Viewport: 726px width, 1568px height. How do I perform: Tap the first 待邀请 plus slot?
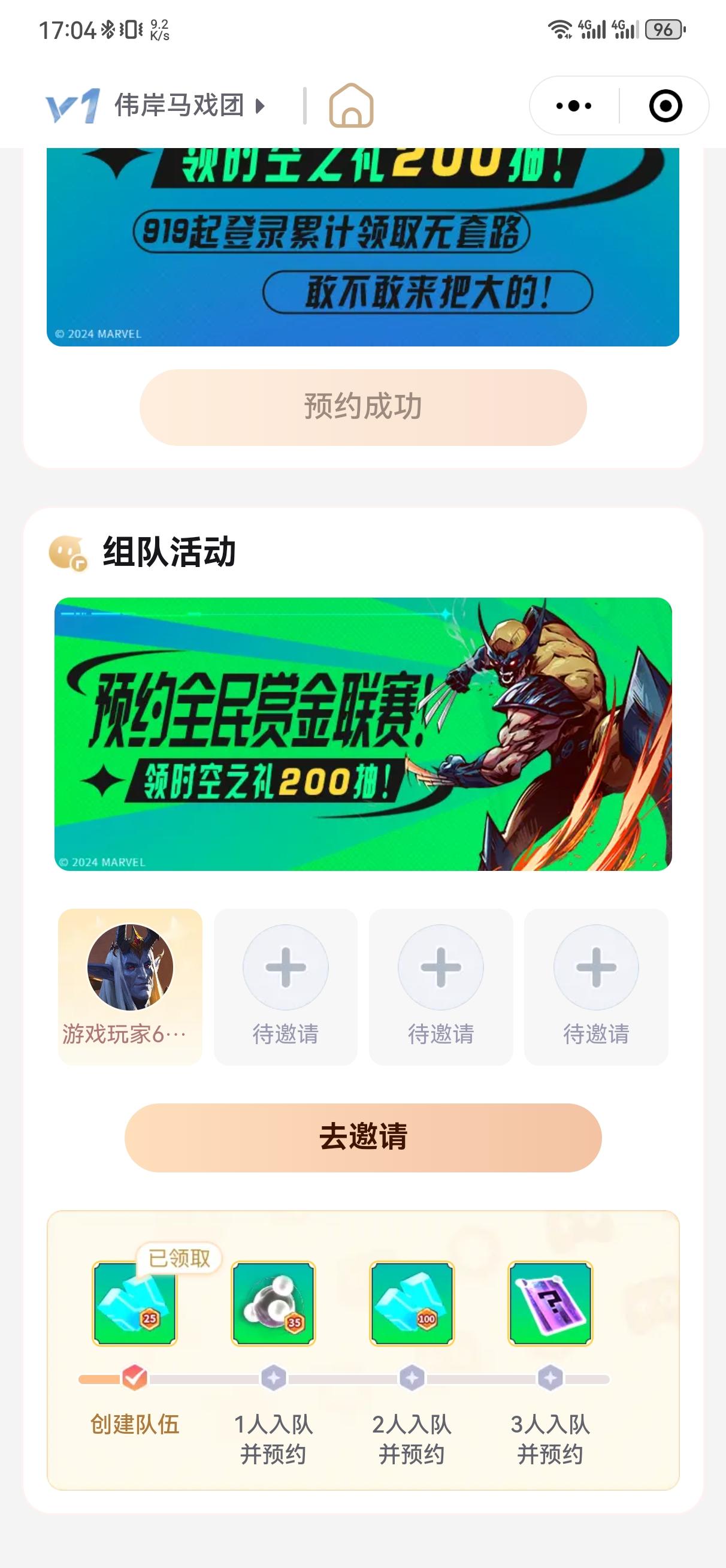pos(285,967)
